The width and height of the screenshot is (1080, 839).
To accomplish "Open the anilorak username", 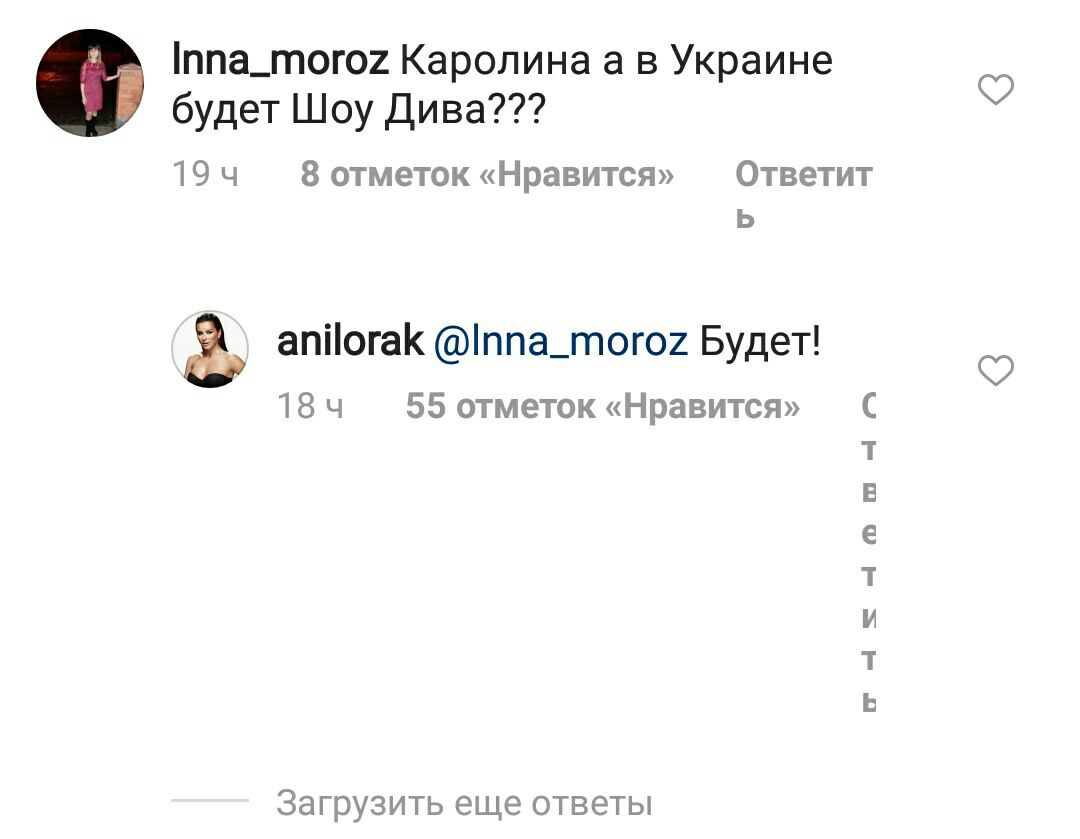I will pyautogui.click(x=350, y=343).
